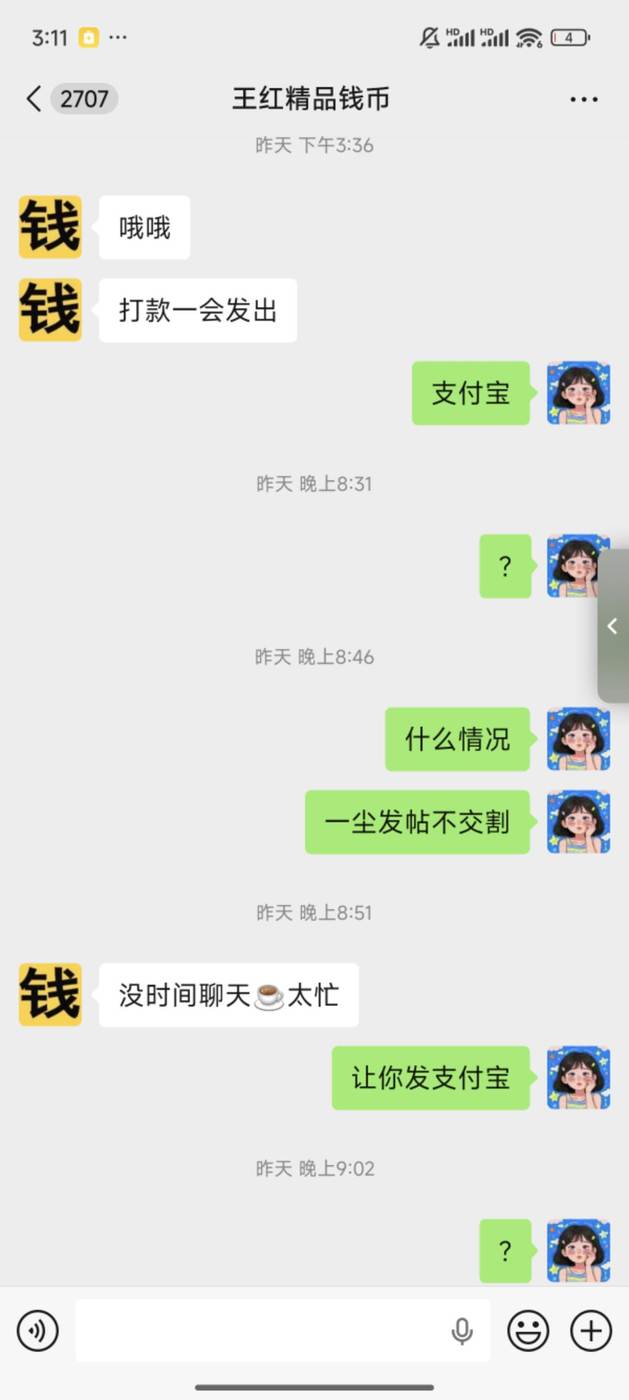Open the chat info overflow menu

[583, 99]
